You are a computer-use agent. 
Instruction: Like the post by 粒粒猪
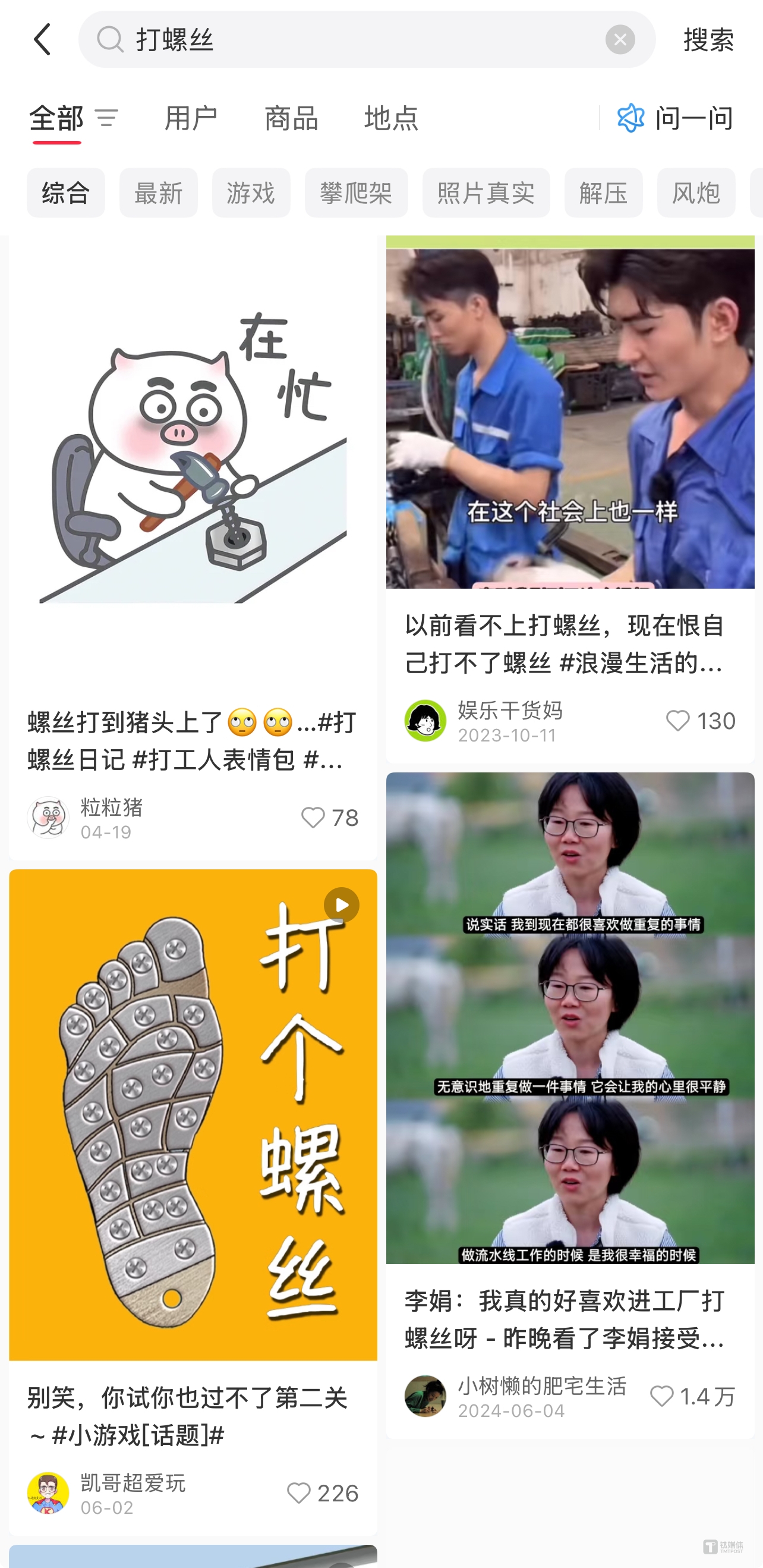tap(313, 818)
